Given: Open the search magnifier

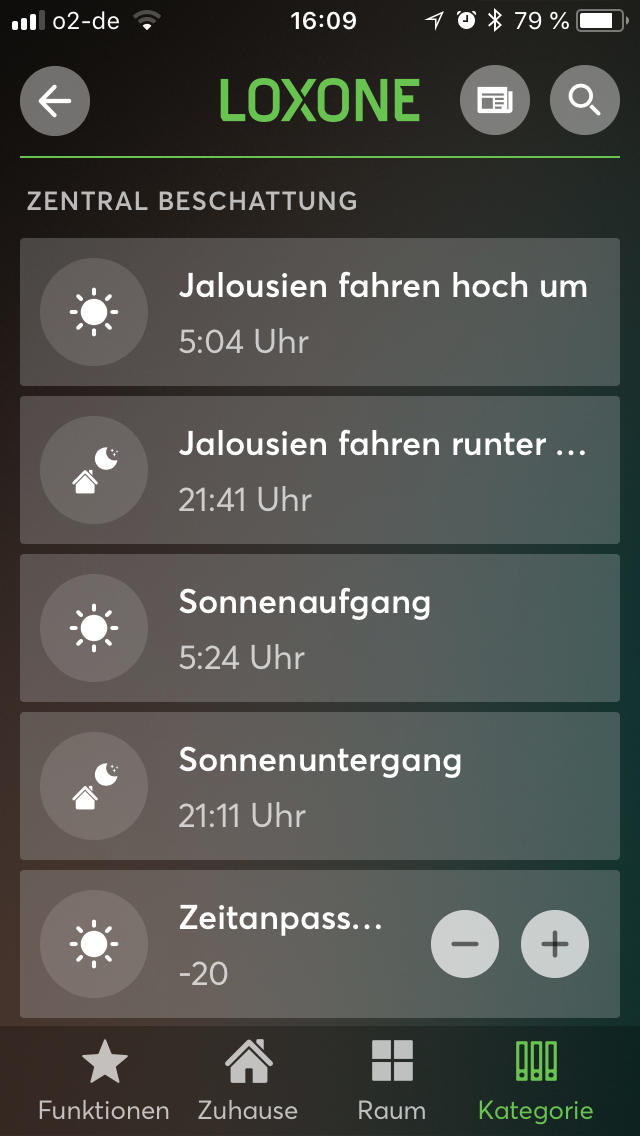Looking at the screenshot, I should [x=584, y=100].
